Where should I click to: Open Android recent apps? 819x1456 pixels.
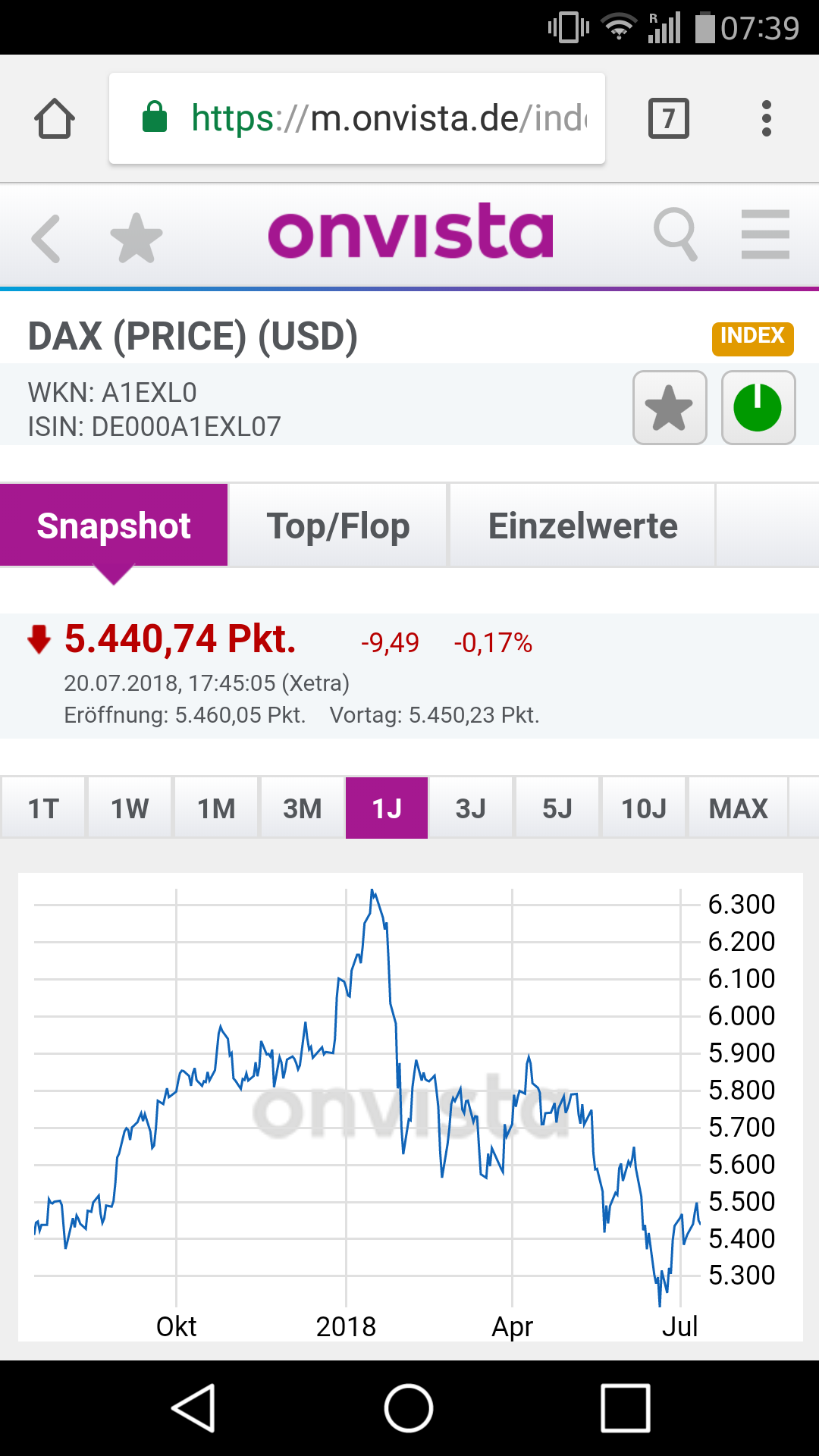[625, 1408]
